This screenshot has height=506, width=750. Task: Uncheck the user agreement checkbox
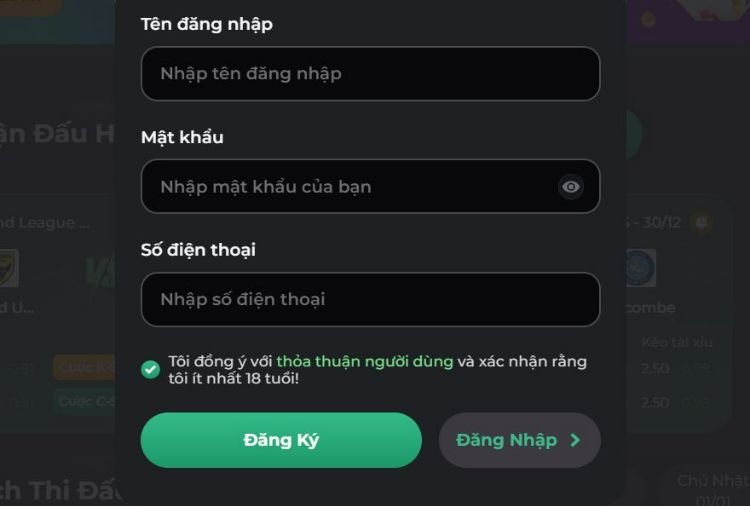150,369
